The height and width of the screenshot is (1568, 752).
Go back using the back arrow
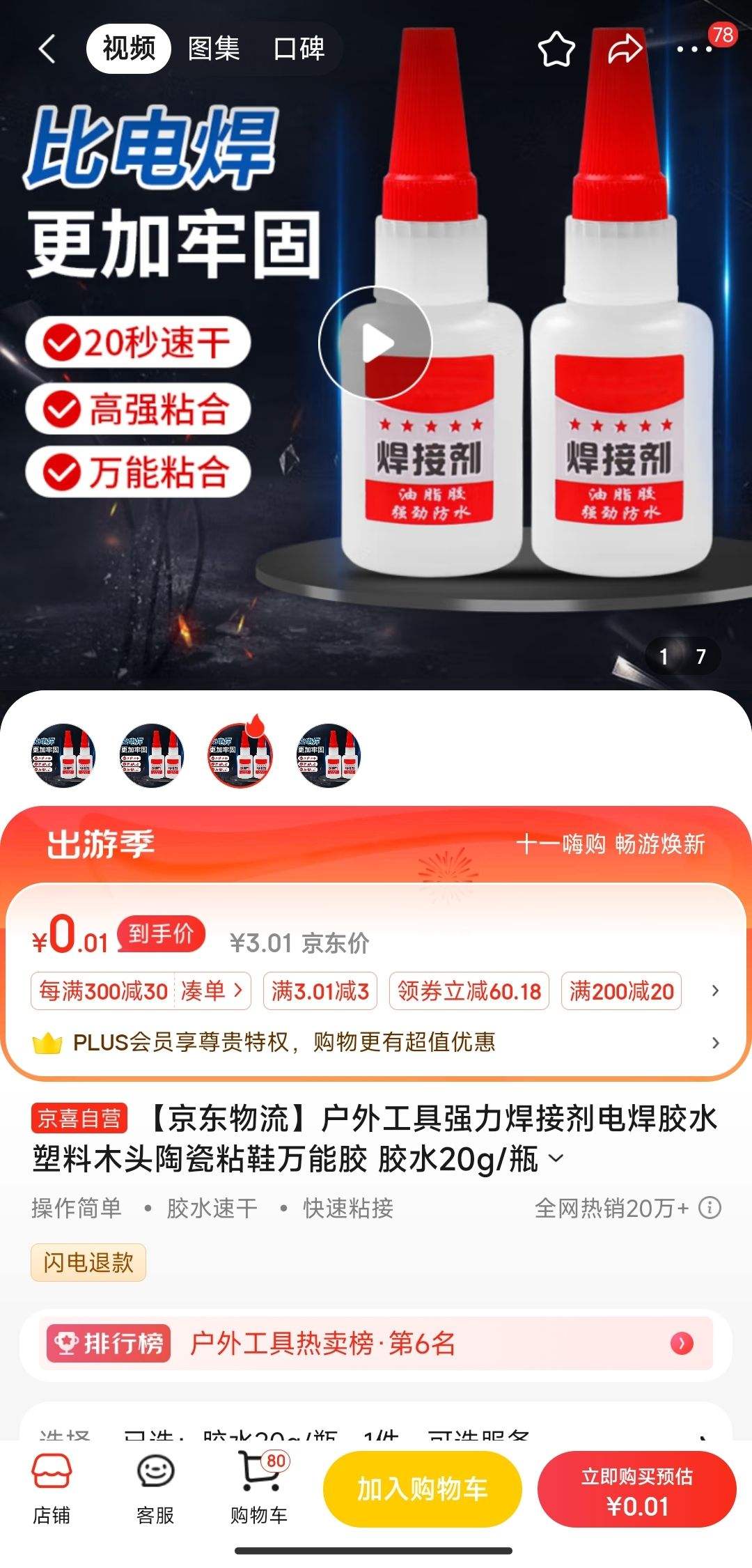coord(47,49)
